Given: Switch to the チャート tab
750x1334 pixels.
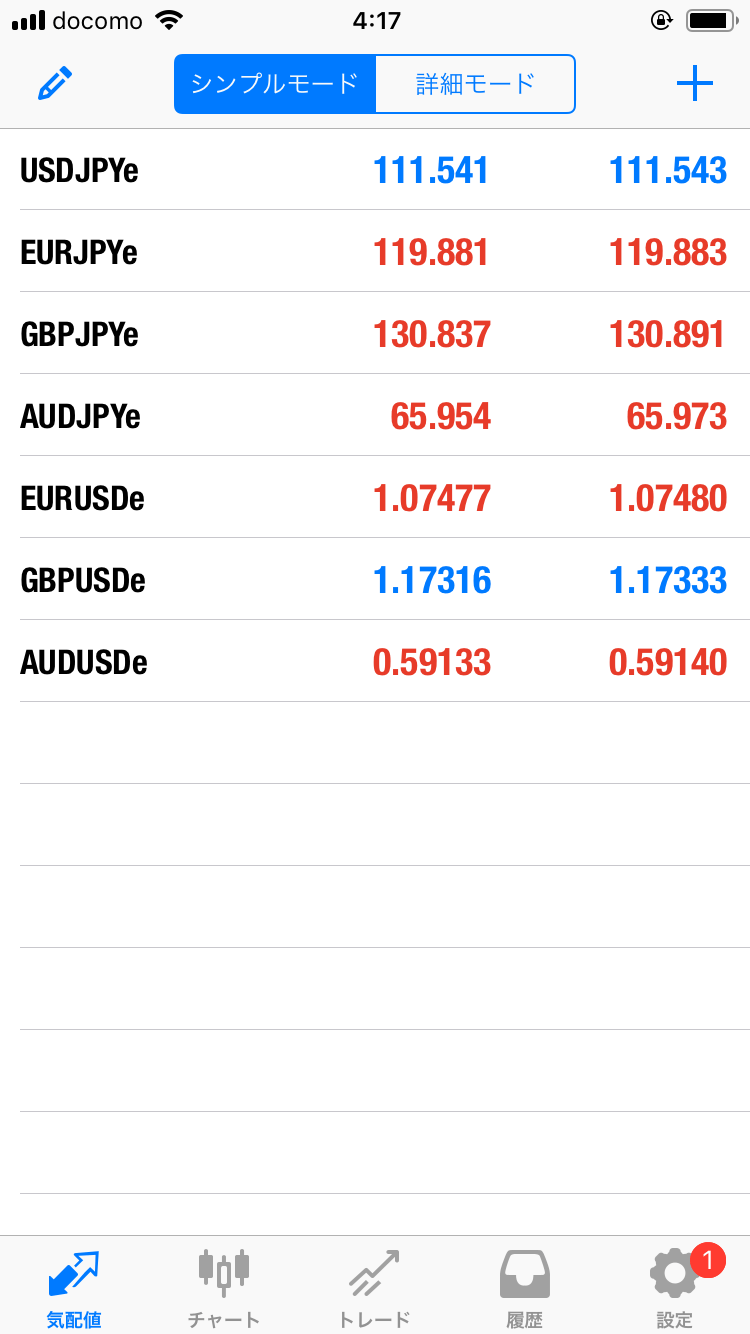Looking at the screenshot, I should 224,1287.
